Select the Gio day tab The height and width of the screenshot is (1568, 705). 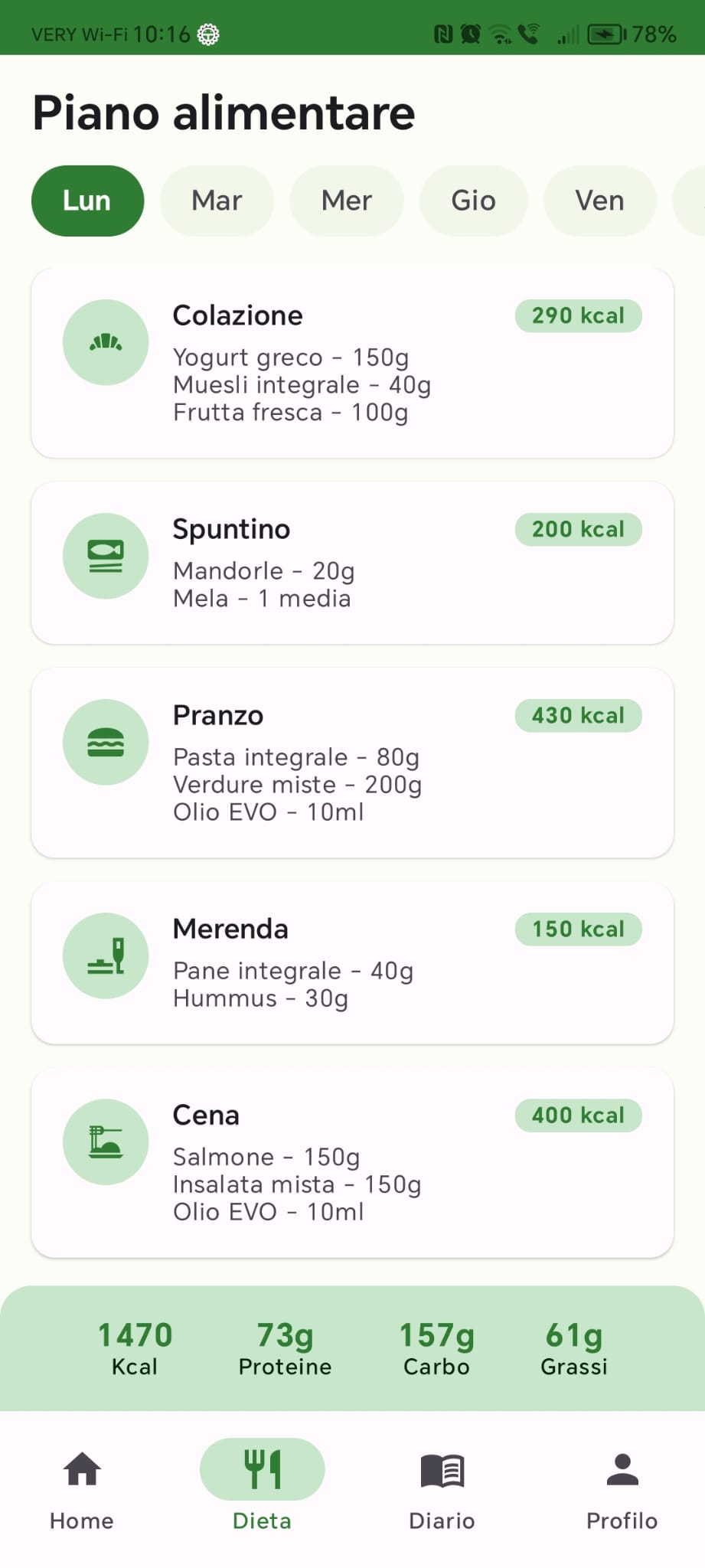(x=474, y=200)
